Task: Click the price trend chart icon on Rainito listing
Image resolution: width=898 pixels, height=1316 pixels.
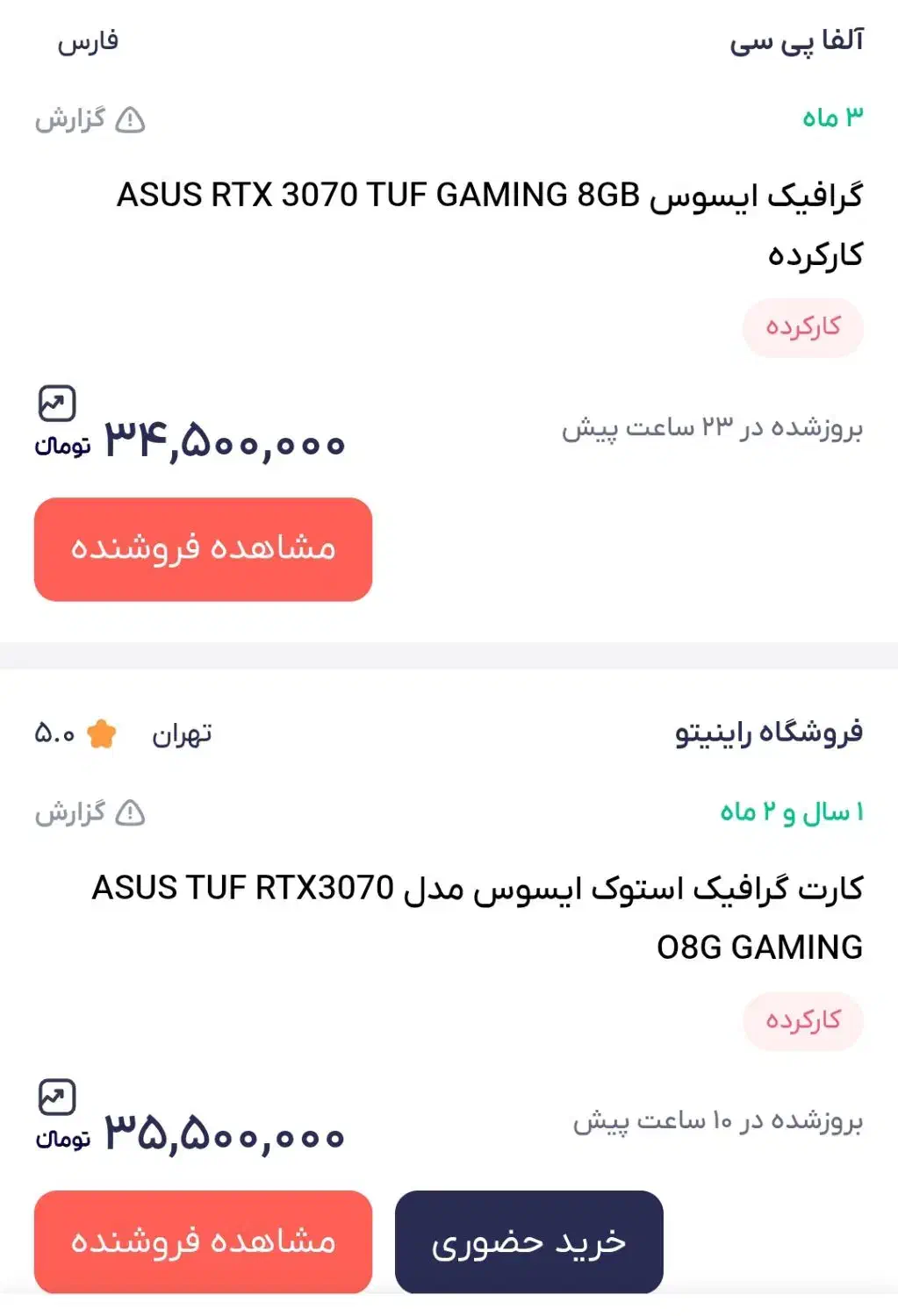Action: pos(57,1096)
